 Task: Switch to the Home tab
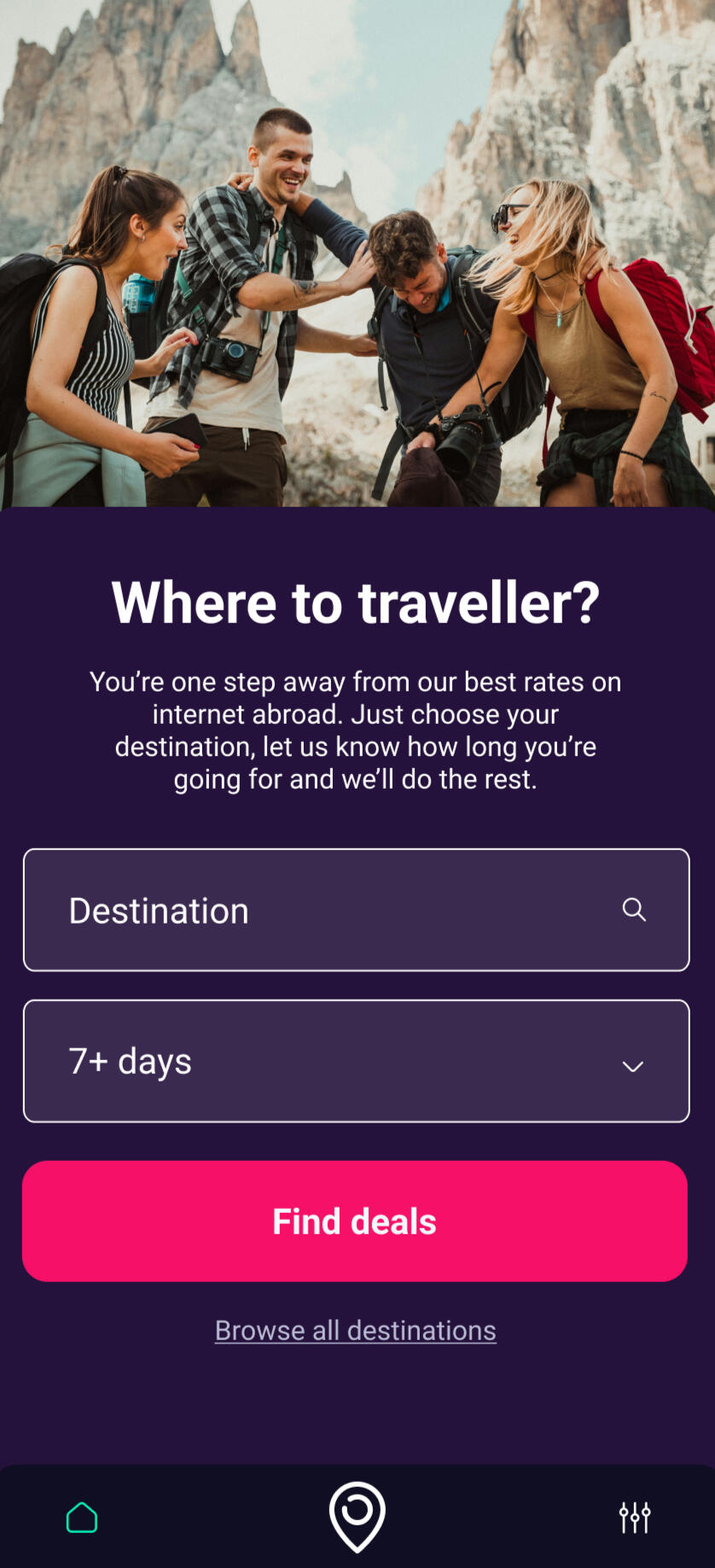(x=82, y=1518)
